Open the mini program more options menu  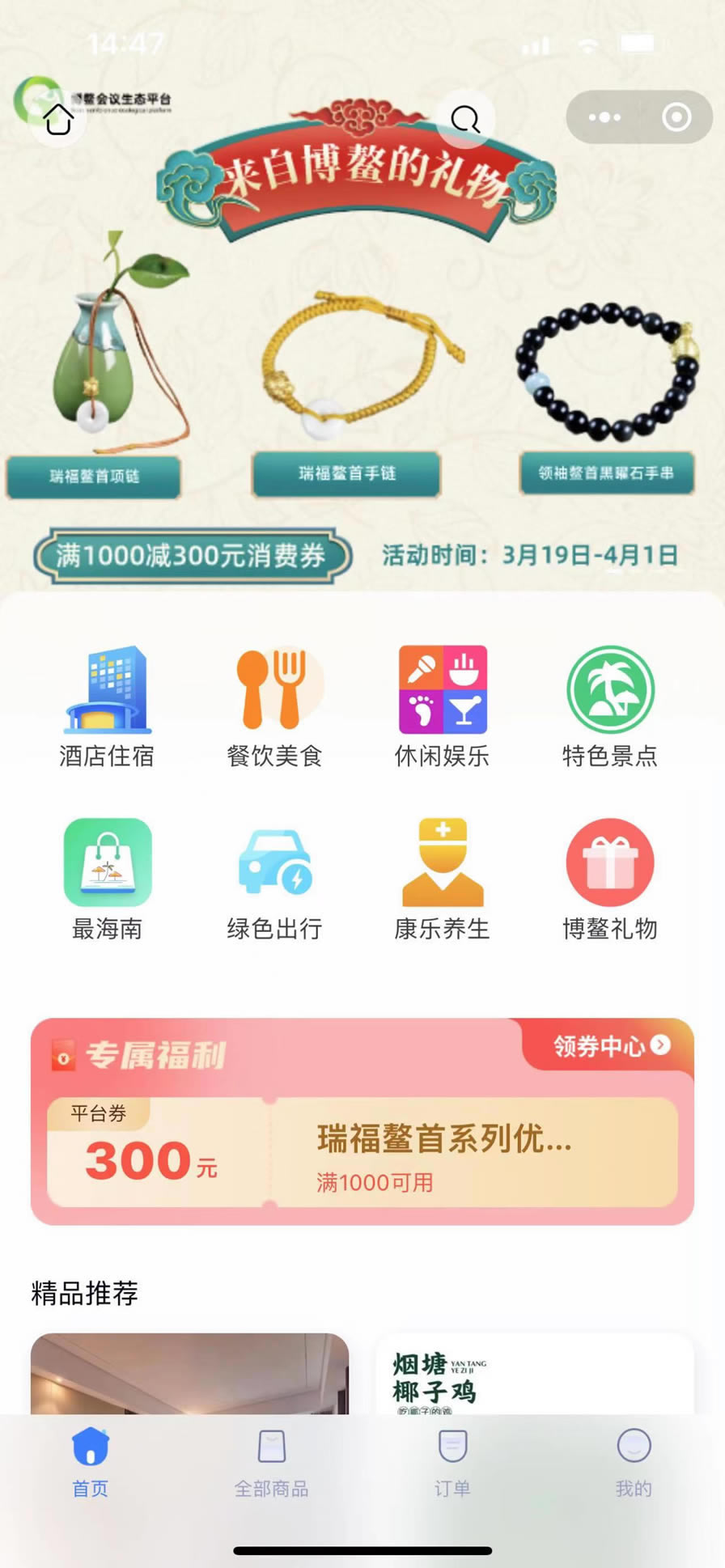point(604,117)
